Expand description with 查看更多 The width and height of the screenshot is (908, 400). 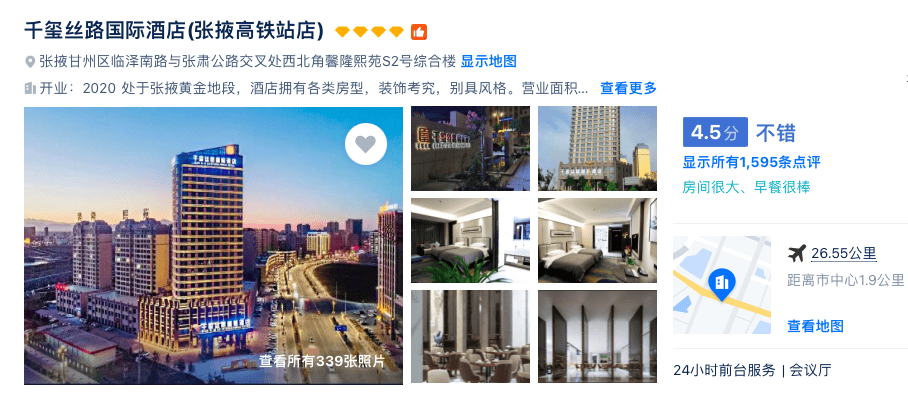click(628, 88)
